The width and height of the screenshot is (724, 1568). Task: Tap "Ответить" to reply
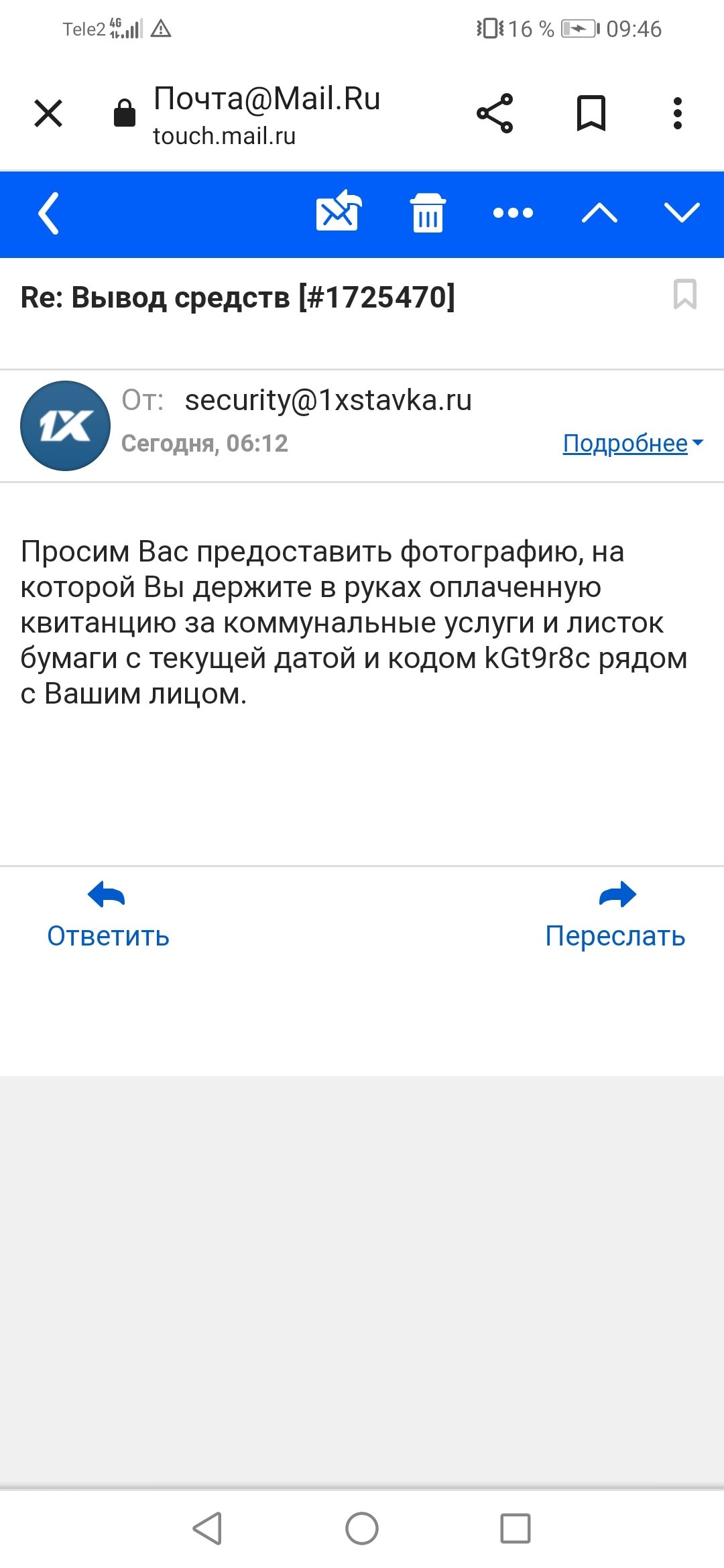[108, 915]
